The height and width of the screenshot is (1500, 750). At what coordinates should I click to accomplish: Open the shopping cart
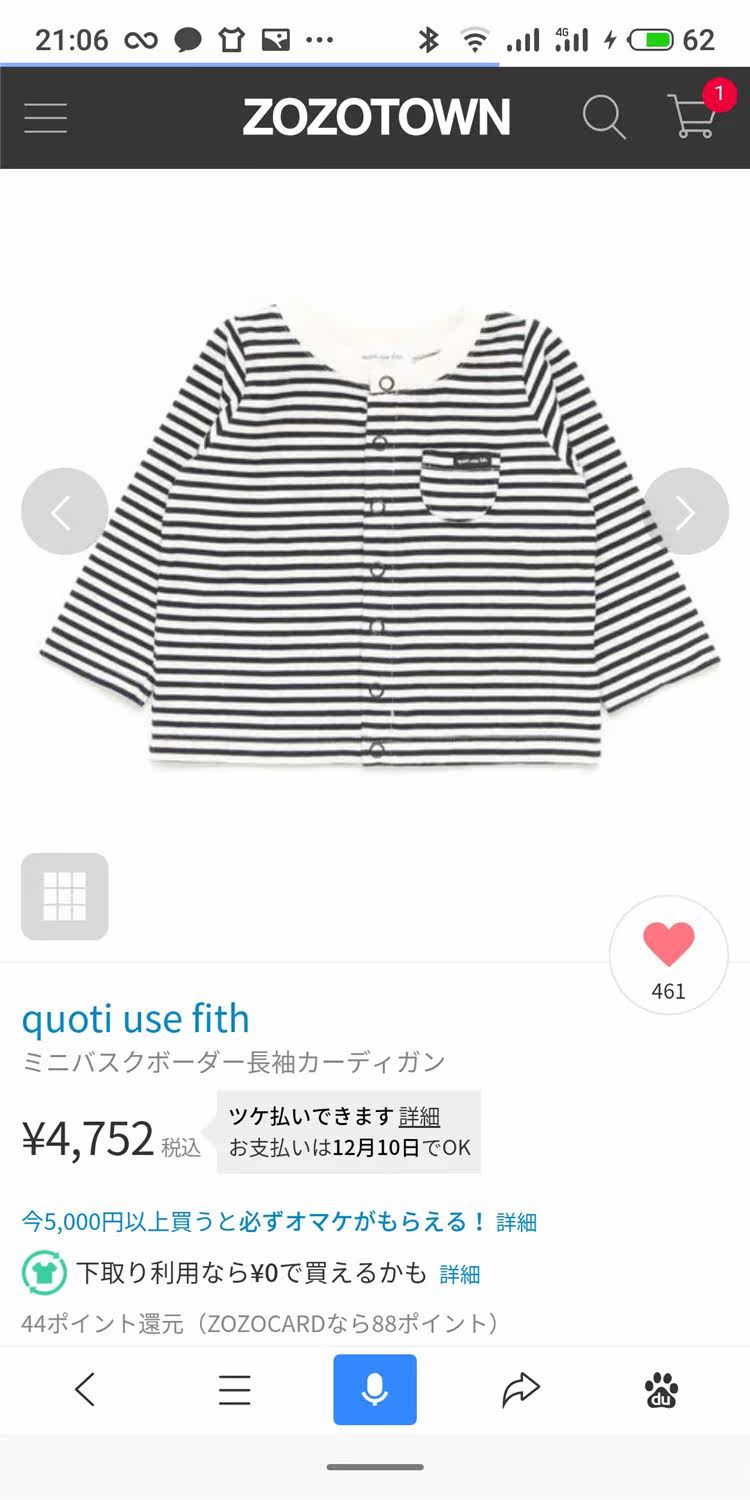tap(692, 117)
